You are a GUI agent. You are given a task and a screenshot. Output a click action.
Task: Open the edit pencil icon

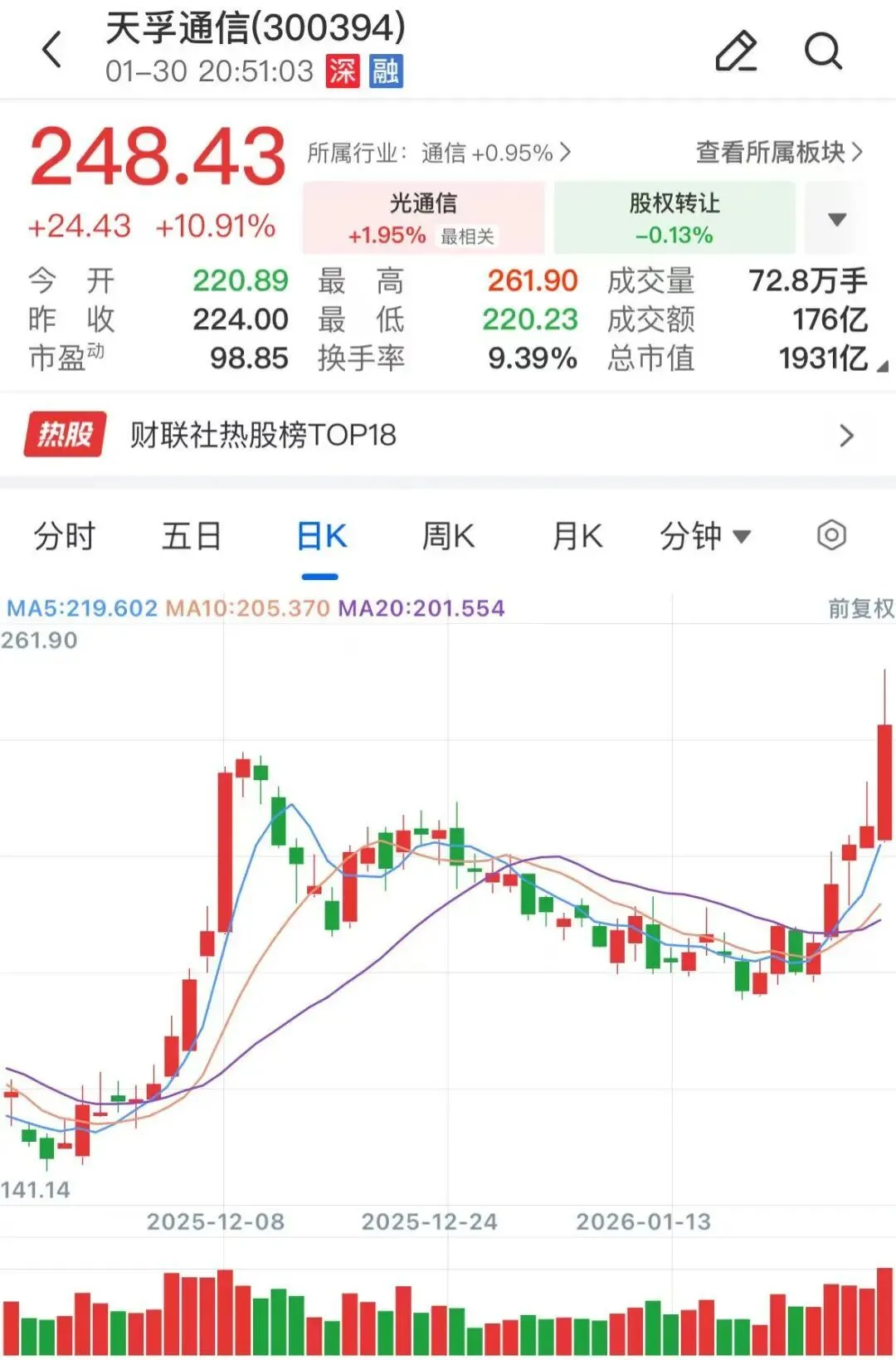(x=736, y=51)
